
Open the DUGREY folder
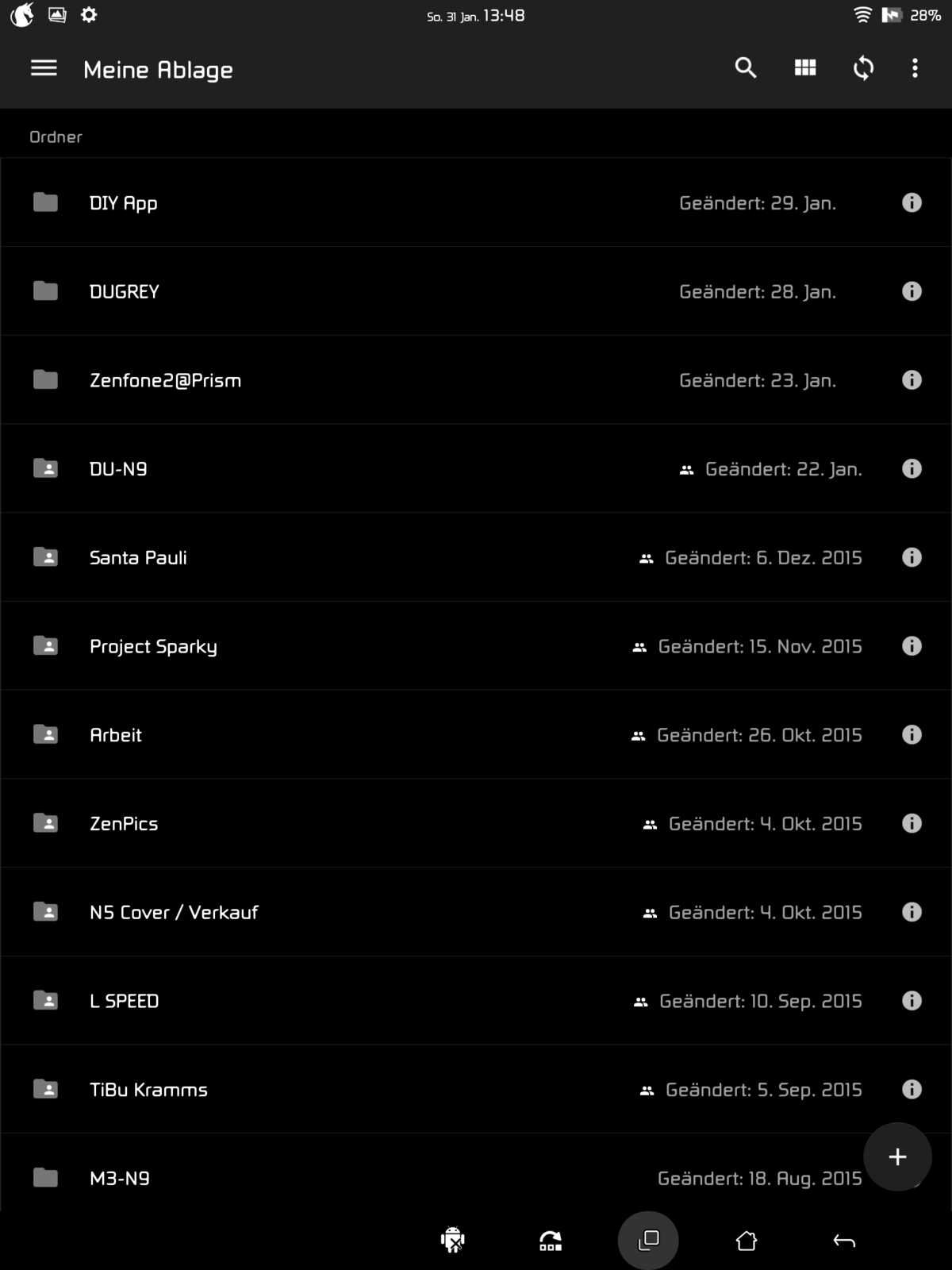coord(125,292)
